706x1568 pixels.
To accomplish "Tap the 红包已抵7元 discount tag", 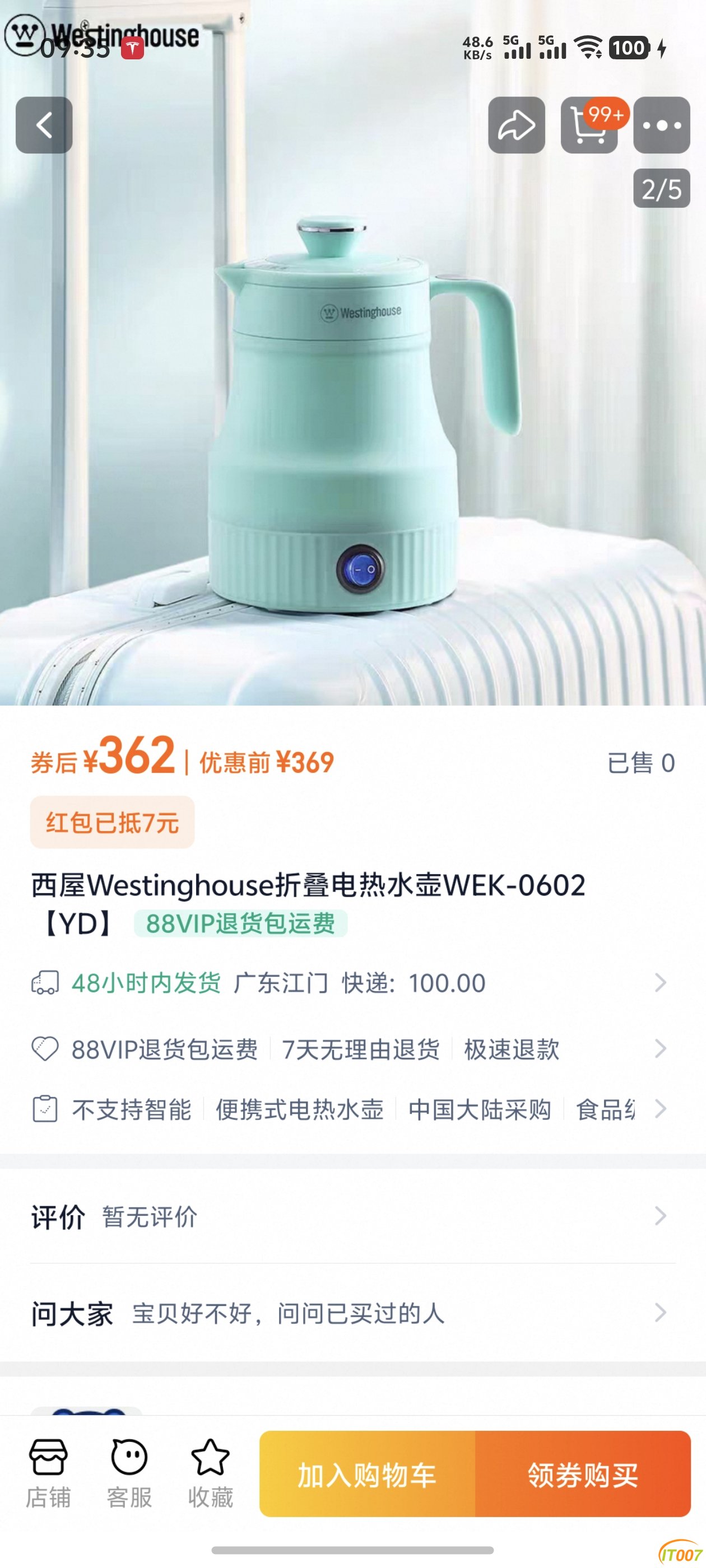I will pos(112,822).
